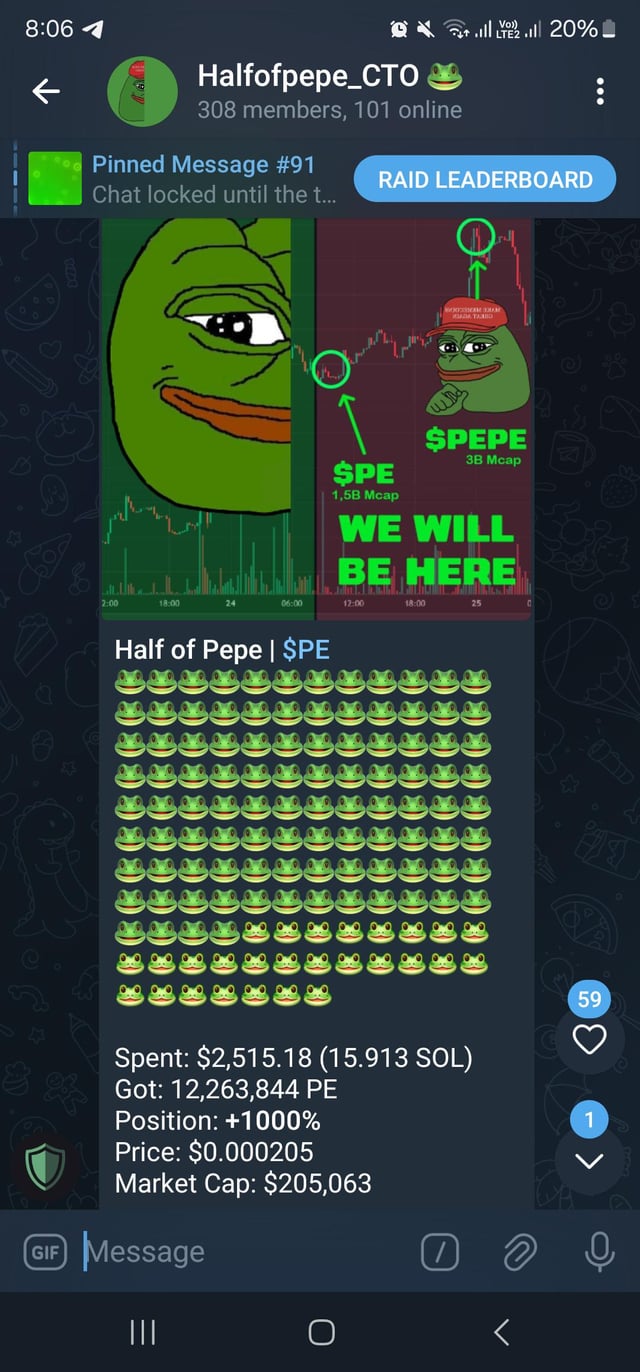This screenshot has width=640, height=1372.
Task: Focus the Message input field
Action: tap(240, 1251)
